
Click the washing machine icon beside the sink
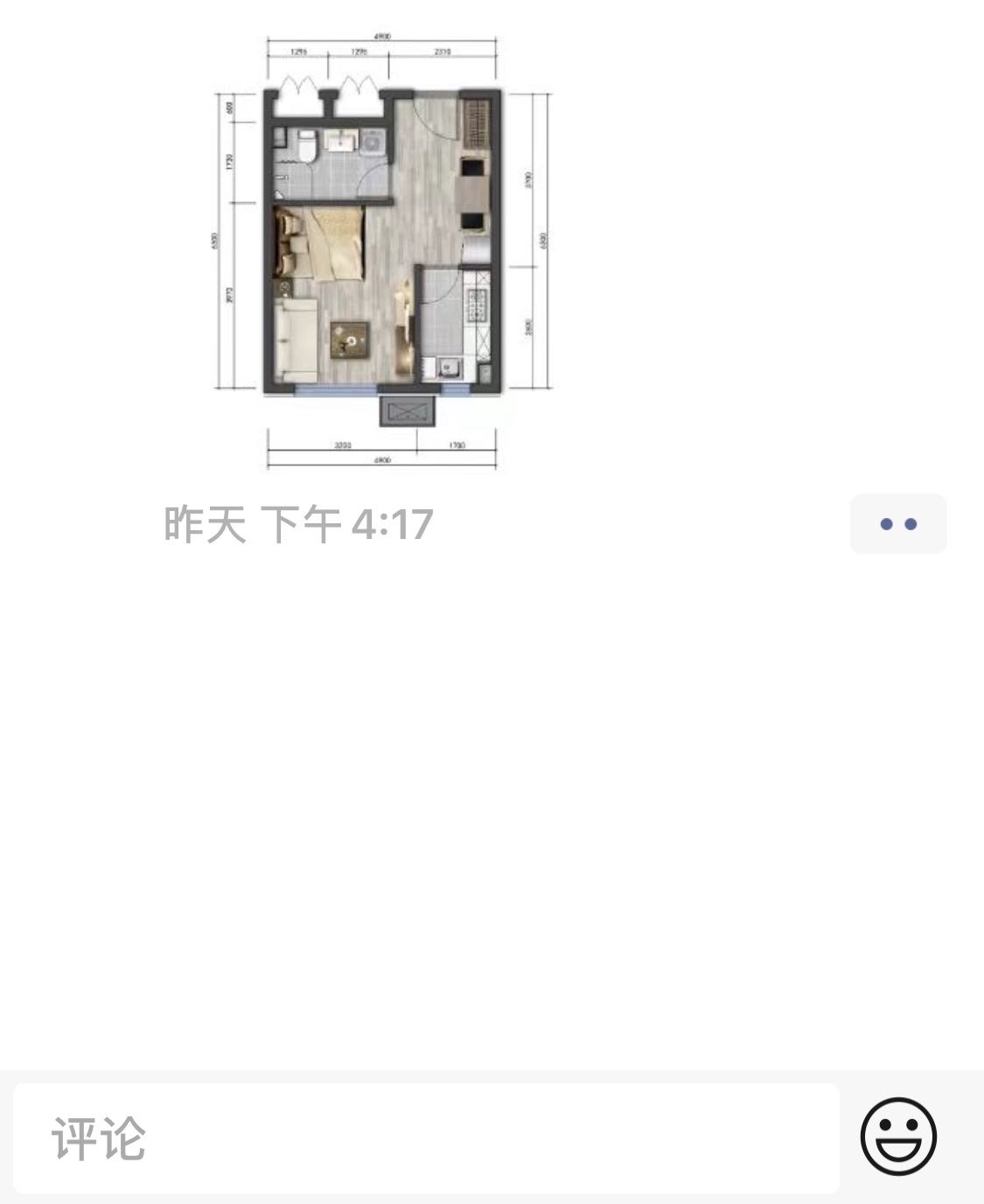point(373,141)
